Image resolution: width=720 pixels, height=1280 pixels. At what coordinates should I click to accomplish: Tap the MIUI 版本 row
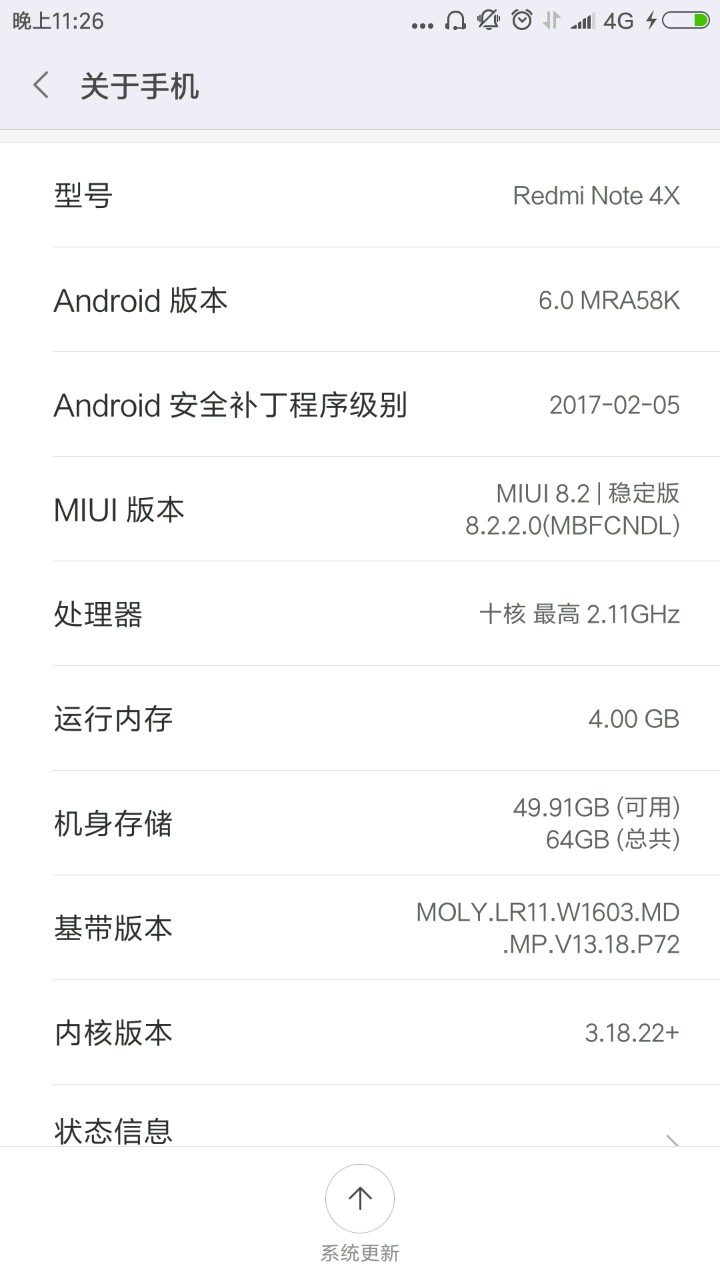click(x=360, y=509)
